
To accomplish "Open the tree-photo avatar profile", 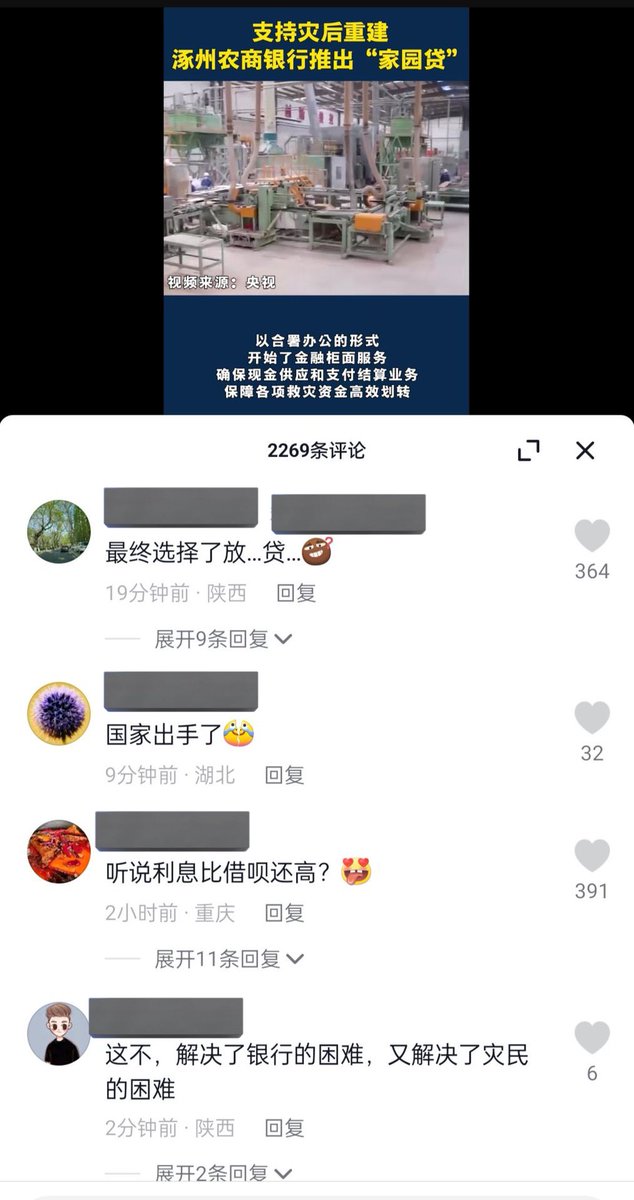I will point(59,532).
